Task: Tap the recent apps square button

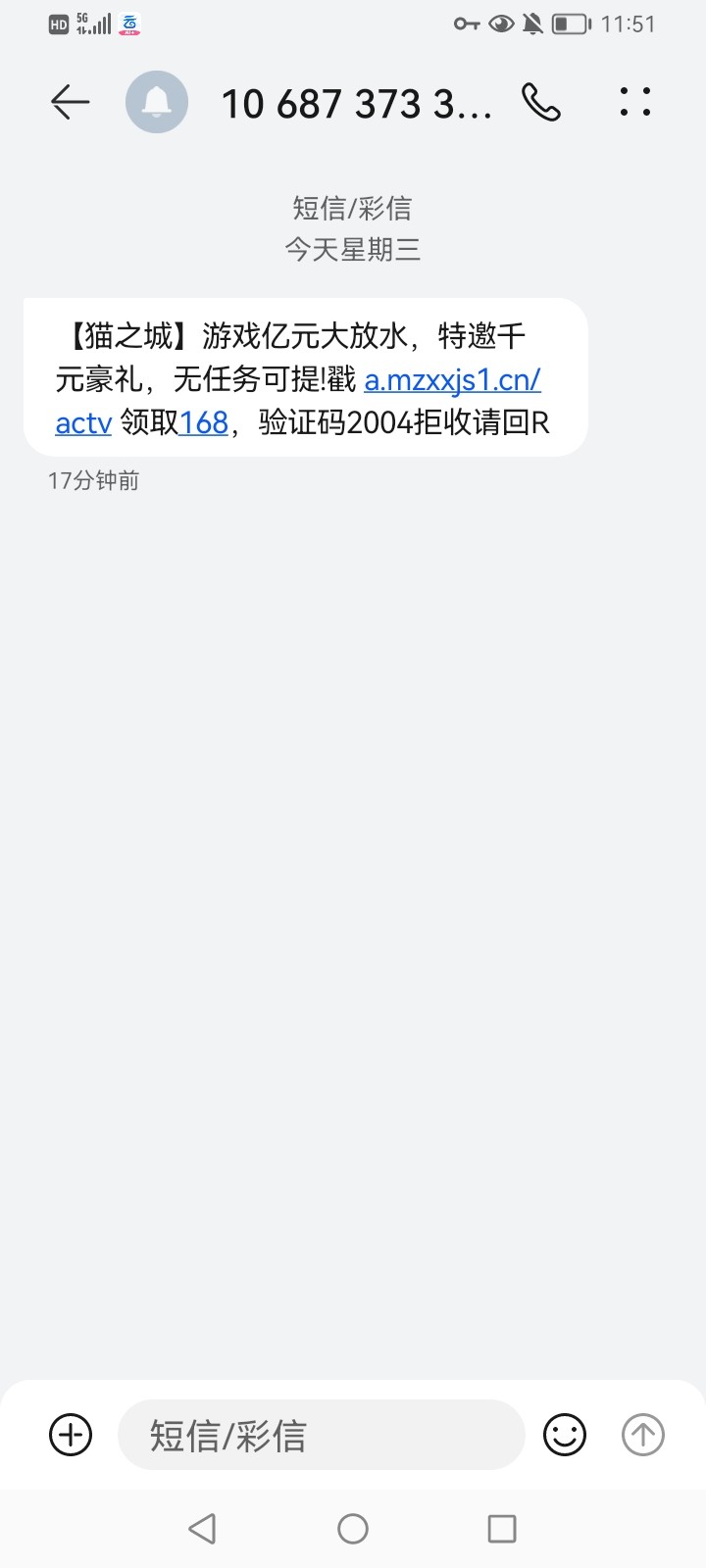Action: point(501,1528)
